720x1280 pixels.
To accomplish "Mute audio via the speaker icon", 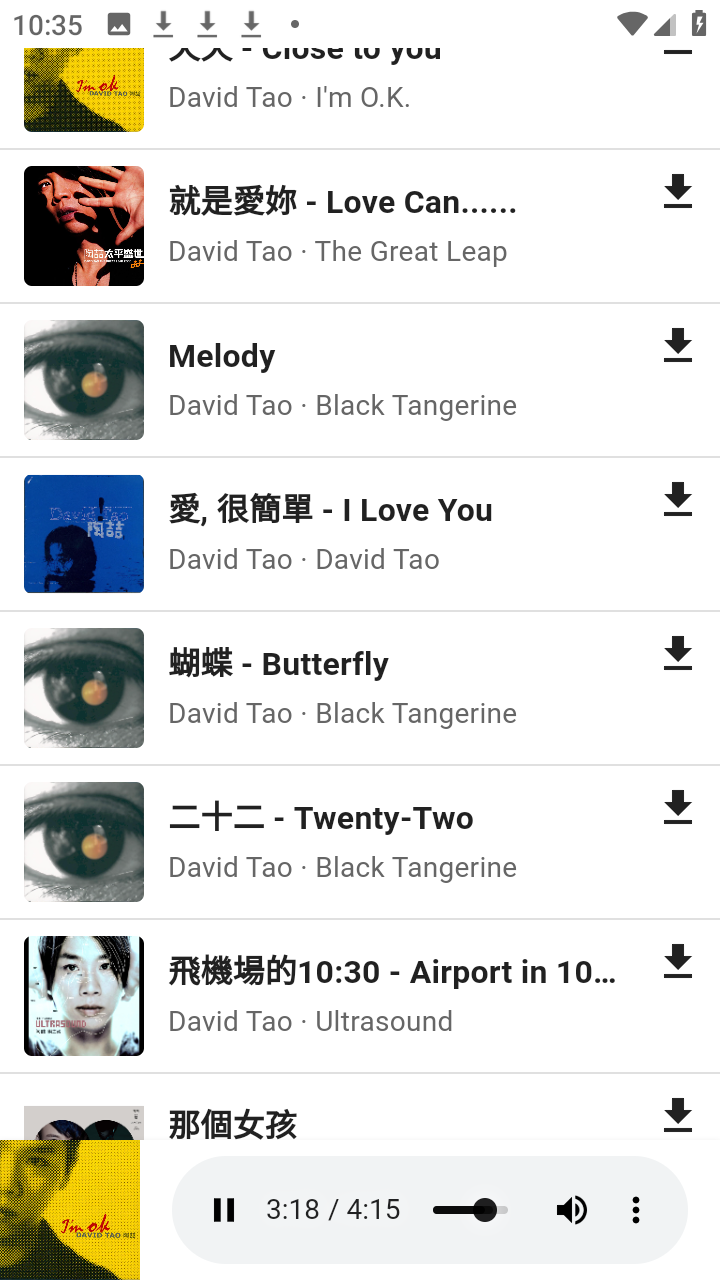I will 572,1210.
